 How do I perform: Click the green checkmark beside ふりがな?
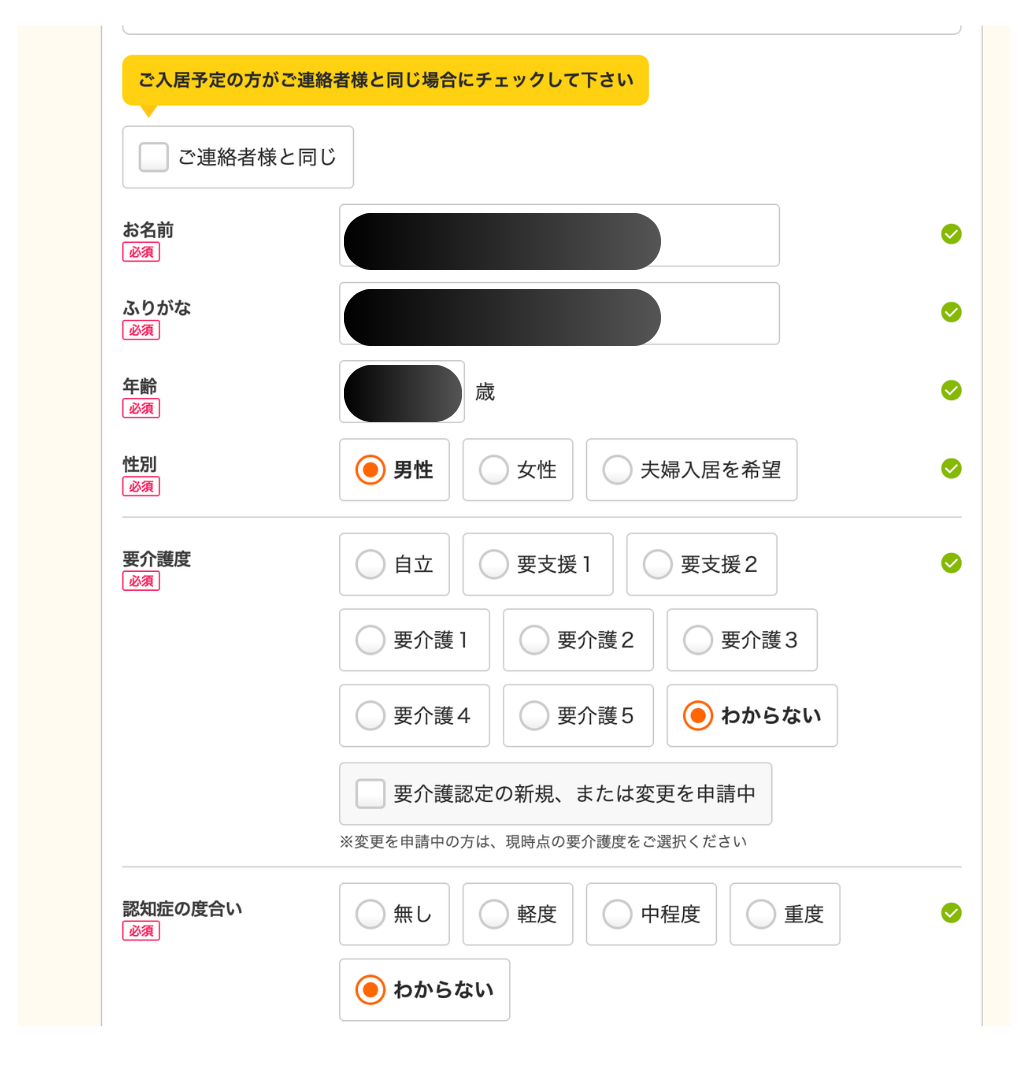click(951, 312)
